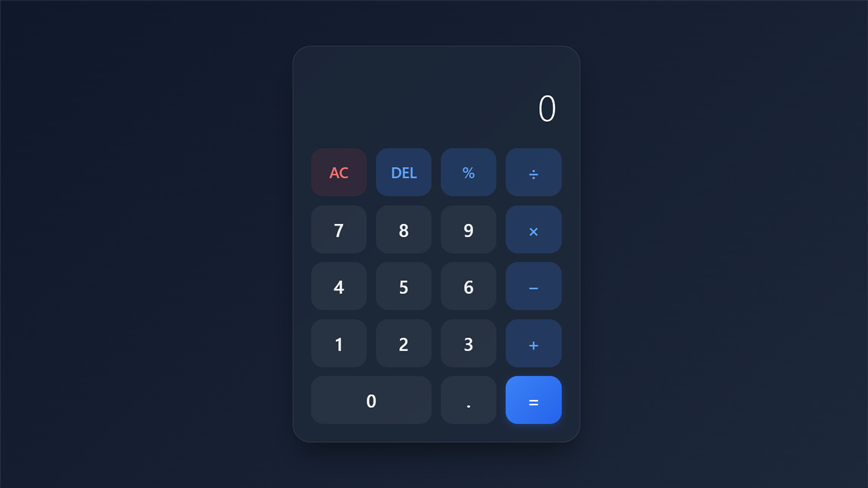Select the division operator

click(533, 173)
